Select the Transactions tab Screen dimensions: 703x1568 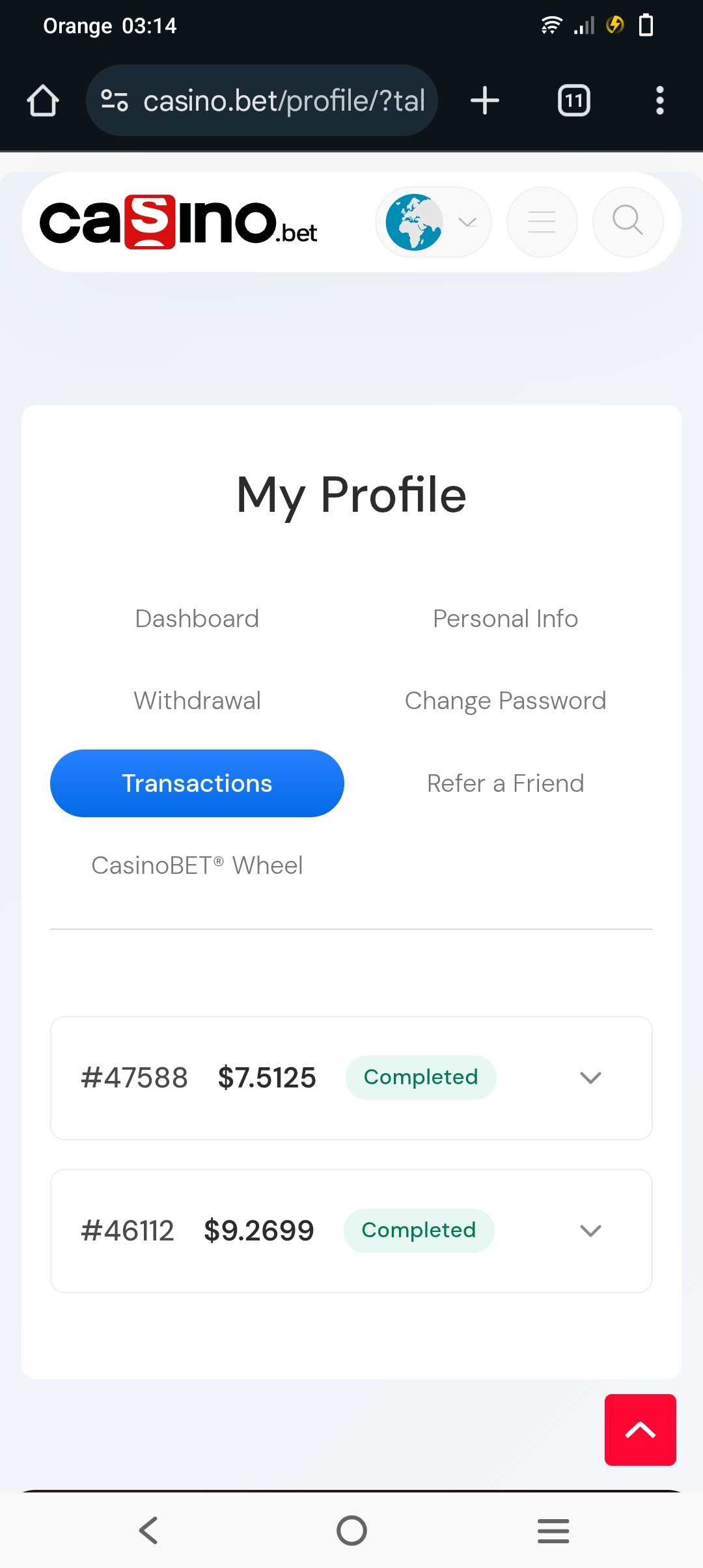pyautogui.click(x=197, y=783)
